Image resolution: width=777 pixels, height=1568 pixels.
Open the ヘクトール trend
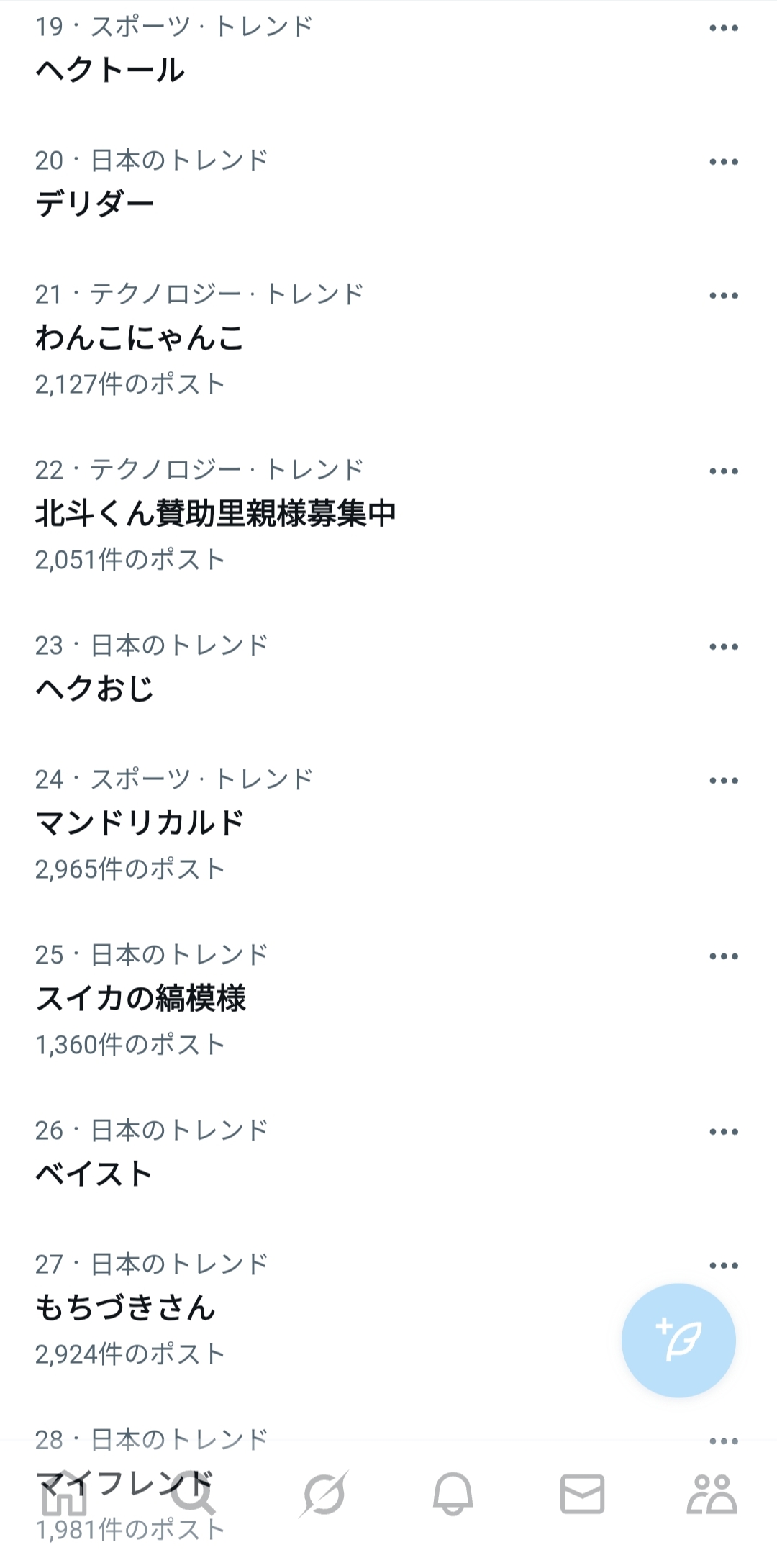tap(111, 70)
